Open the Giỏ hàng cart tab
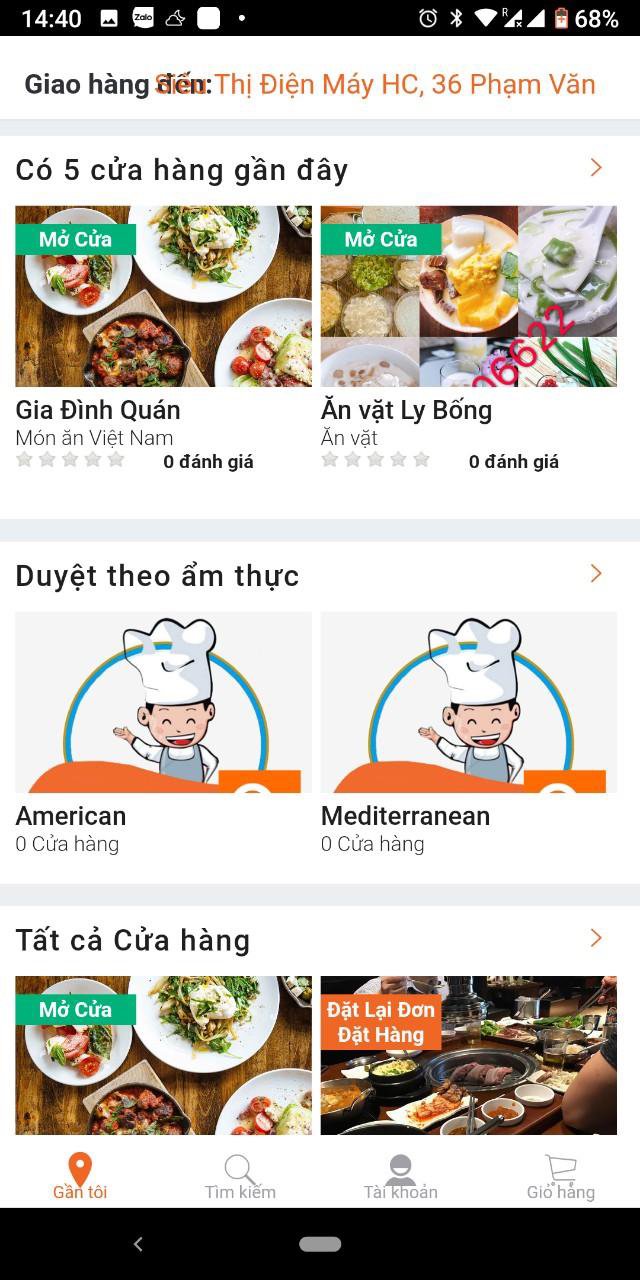640x1280 pixels. tap(560, 1176)
